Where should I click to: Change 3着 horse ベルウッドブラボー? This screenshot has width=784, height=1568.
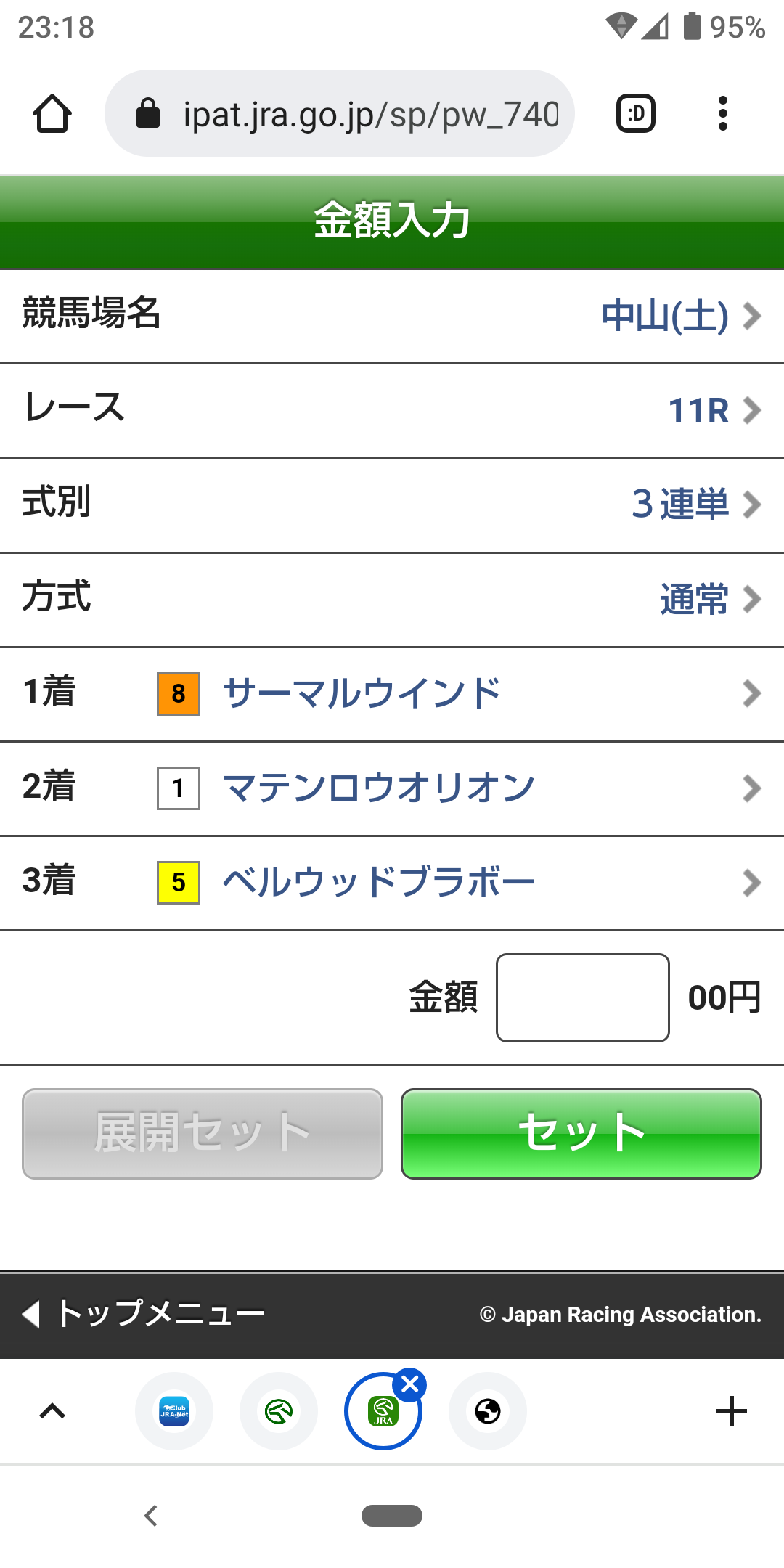point(392,883)
